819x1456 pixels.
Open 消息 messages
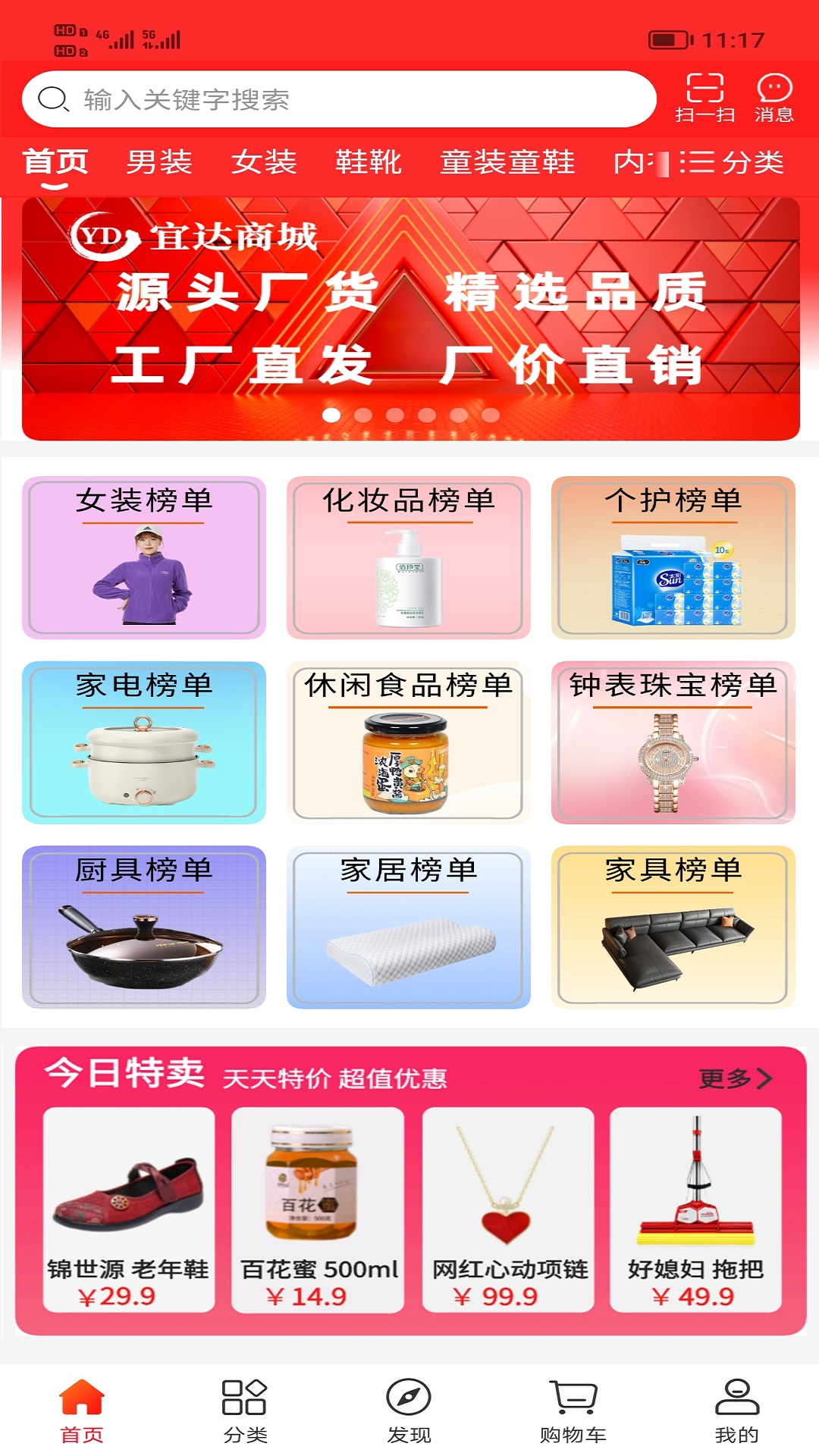(x=773, y=99)
